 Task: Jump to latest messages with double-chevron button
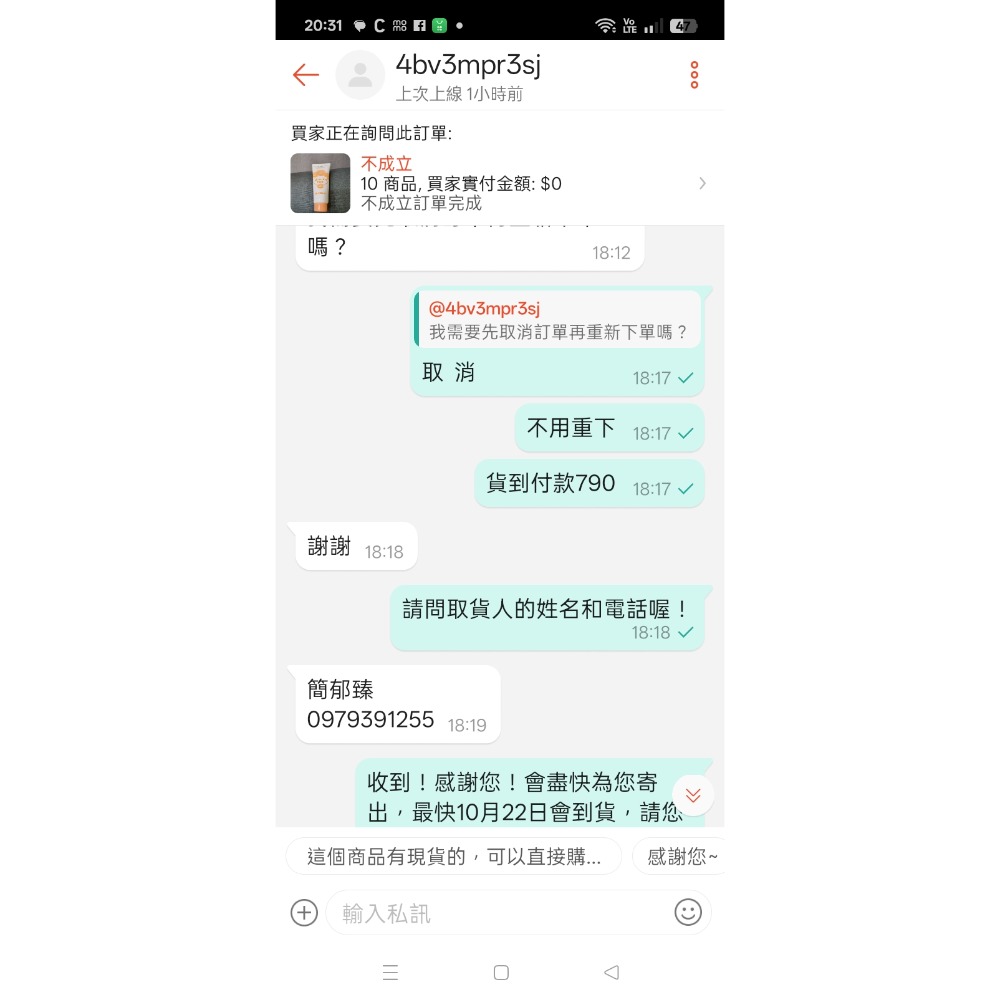(693, 796)
